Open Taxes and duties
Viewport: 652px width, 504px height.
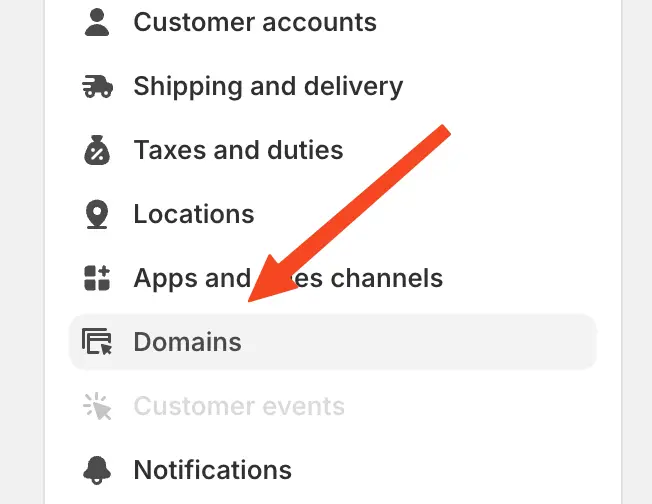click(238, 150)
